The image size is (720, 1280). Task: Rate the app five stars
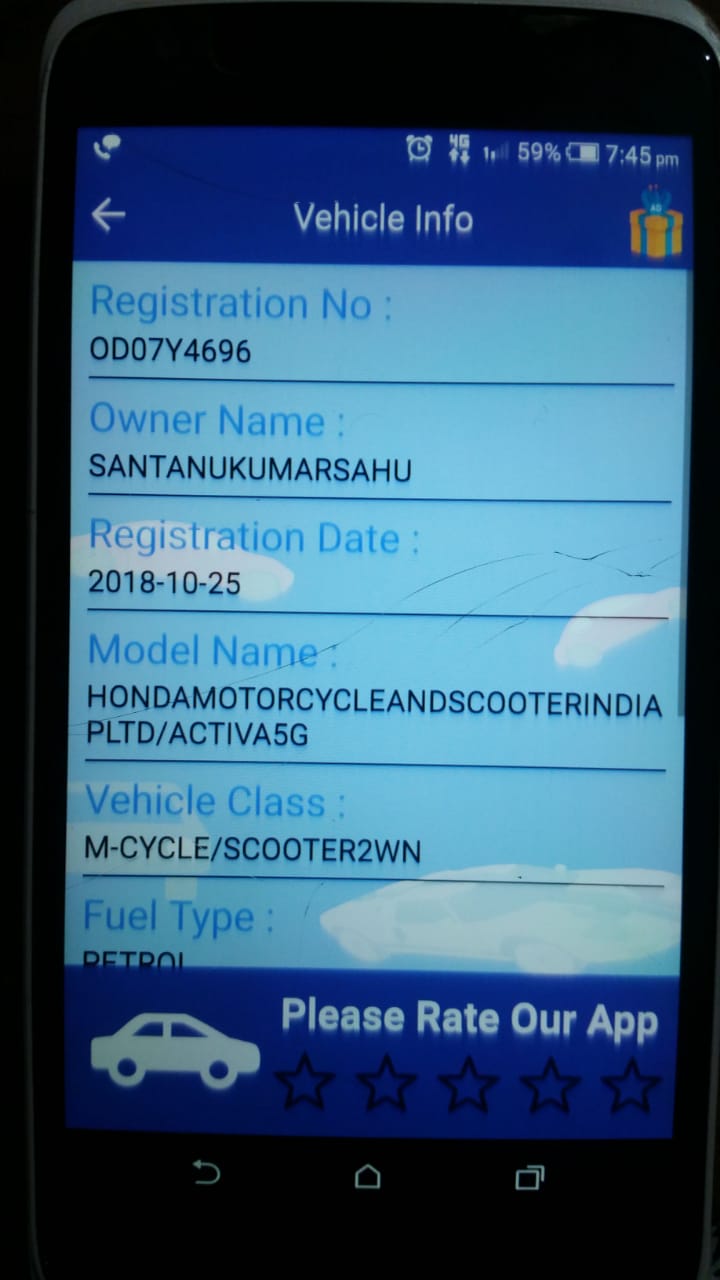tap(631, 1084)
